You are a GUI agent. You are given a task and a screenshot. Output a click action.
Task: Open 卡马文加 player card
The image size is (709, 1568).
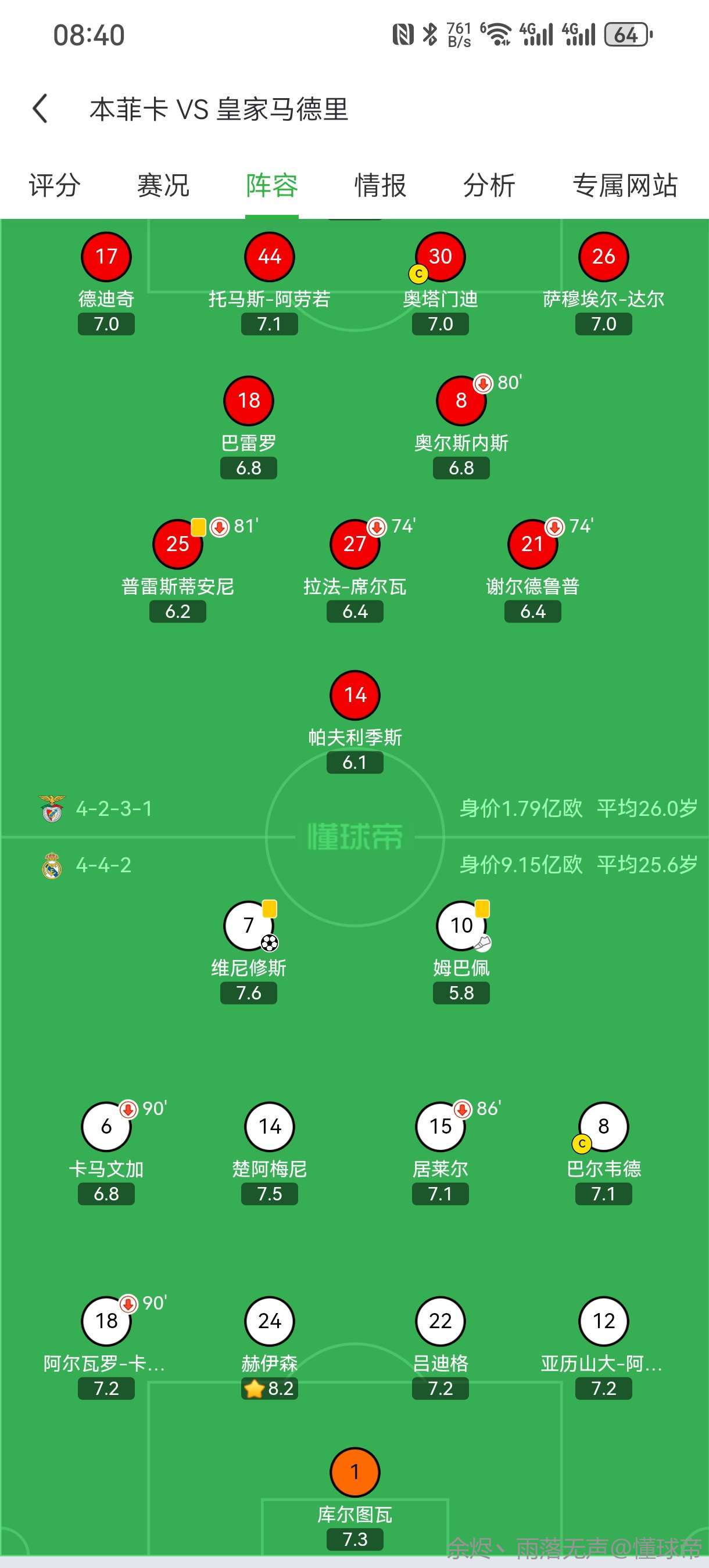point(106,1127)
